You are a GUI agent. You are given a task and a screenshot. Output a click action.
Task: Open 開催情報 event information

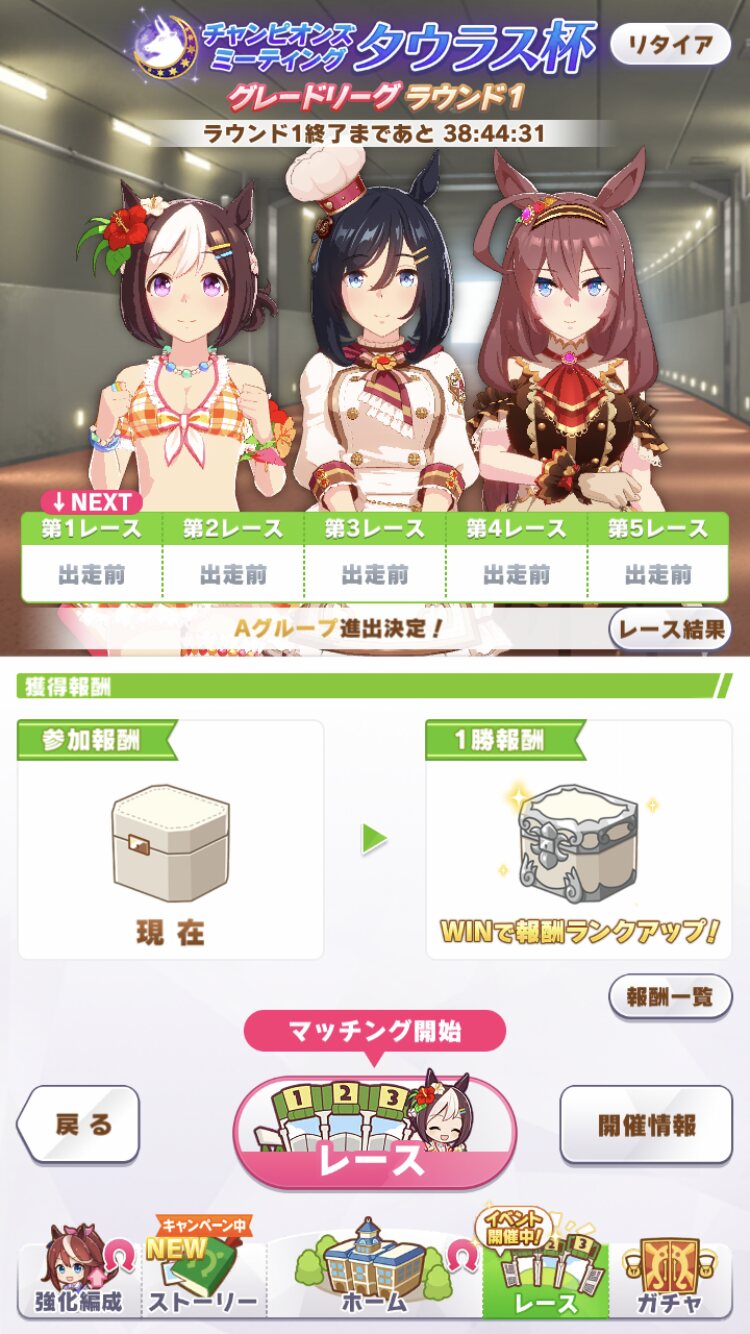646,1124
